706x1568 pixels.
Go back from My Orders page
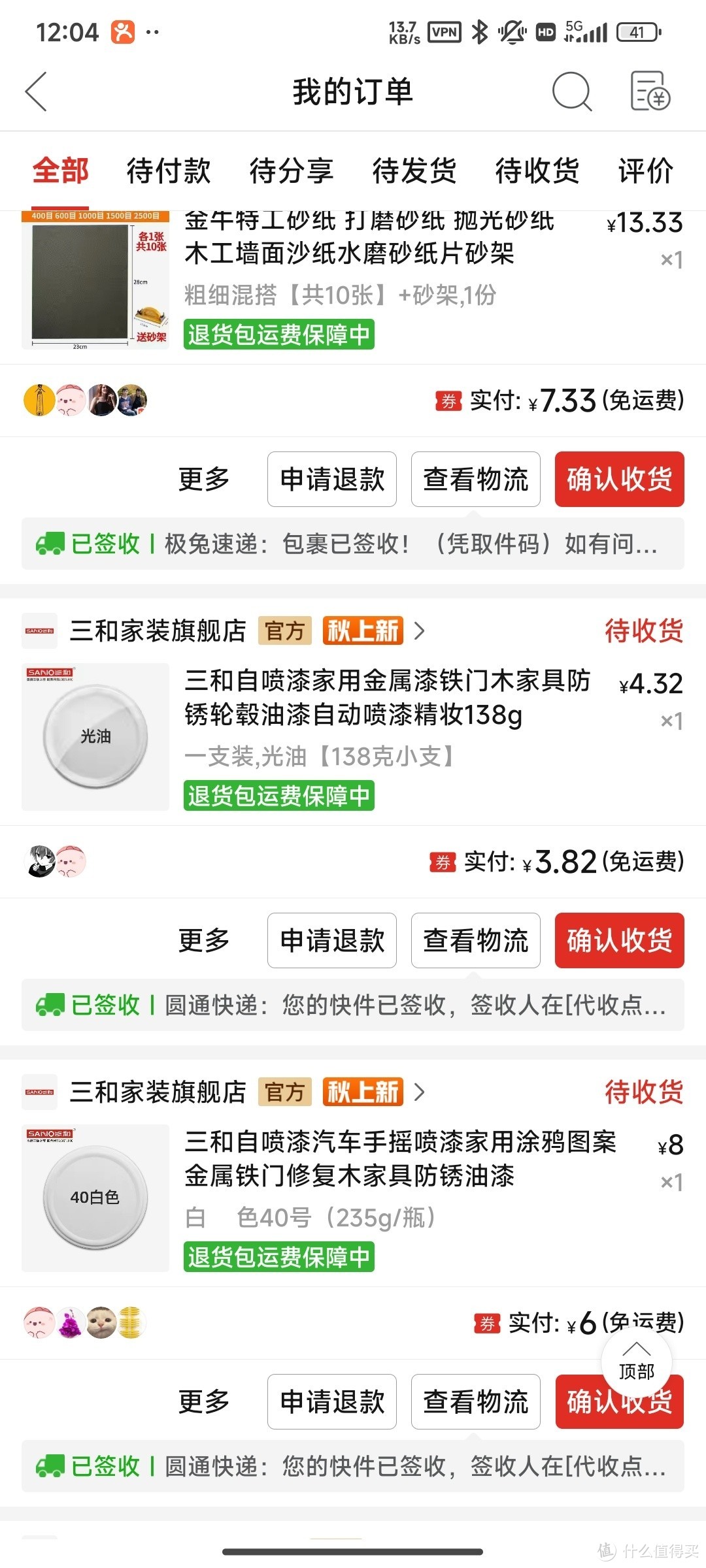[x=37, y=91]
